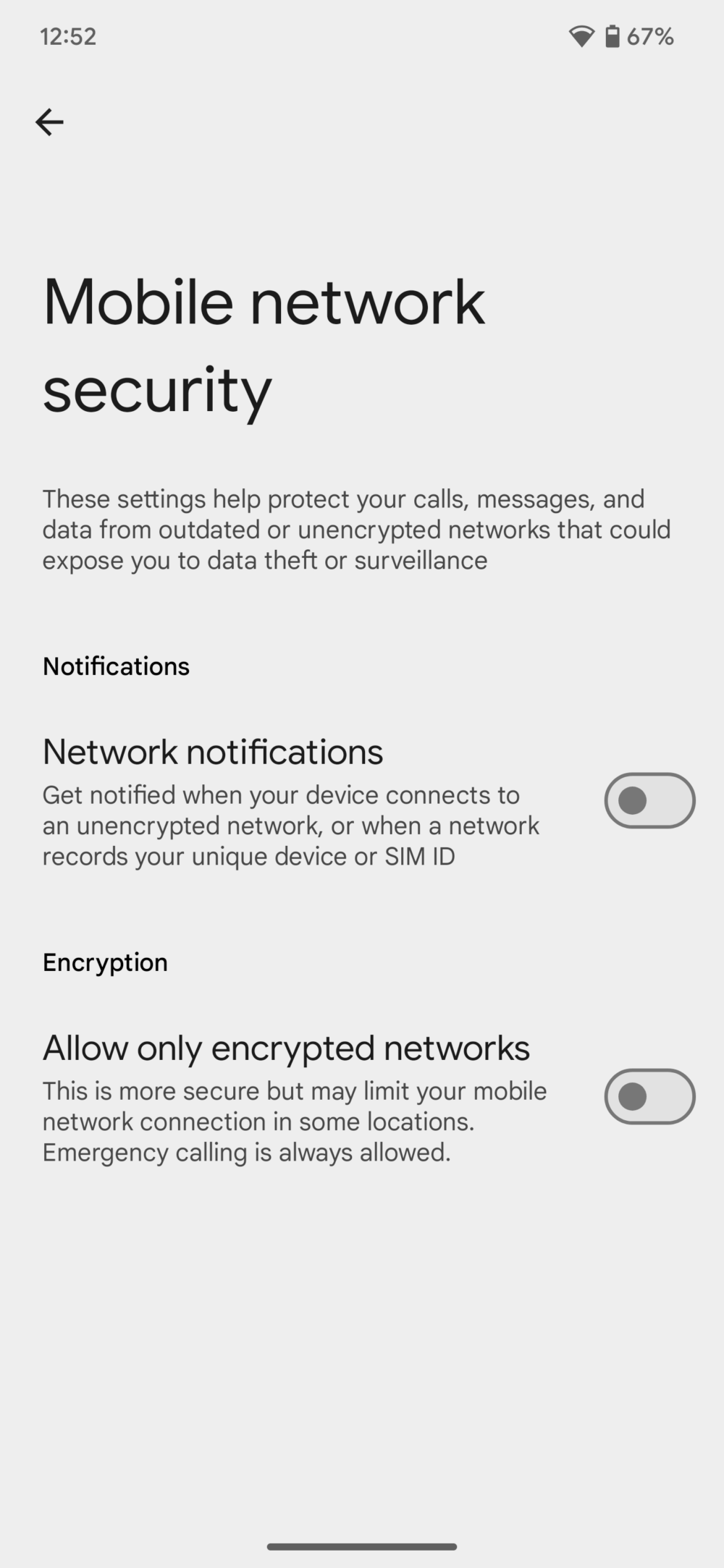The height and width of the screenshot is (1568, 724).
Task: Click the battery status icon
Action: pos(612,35)
